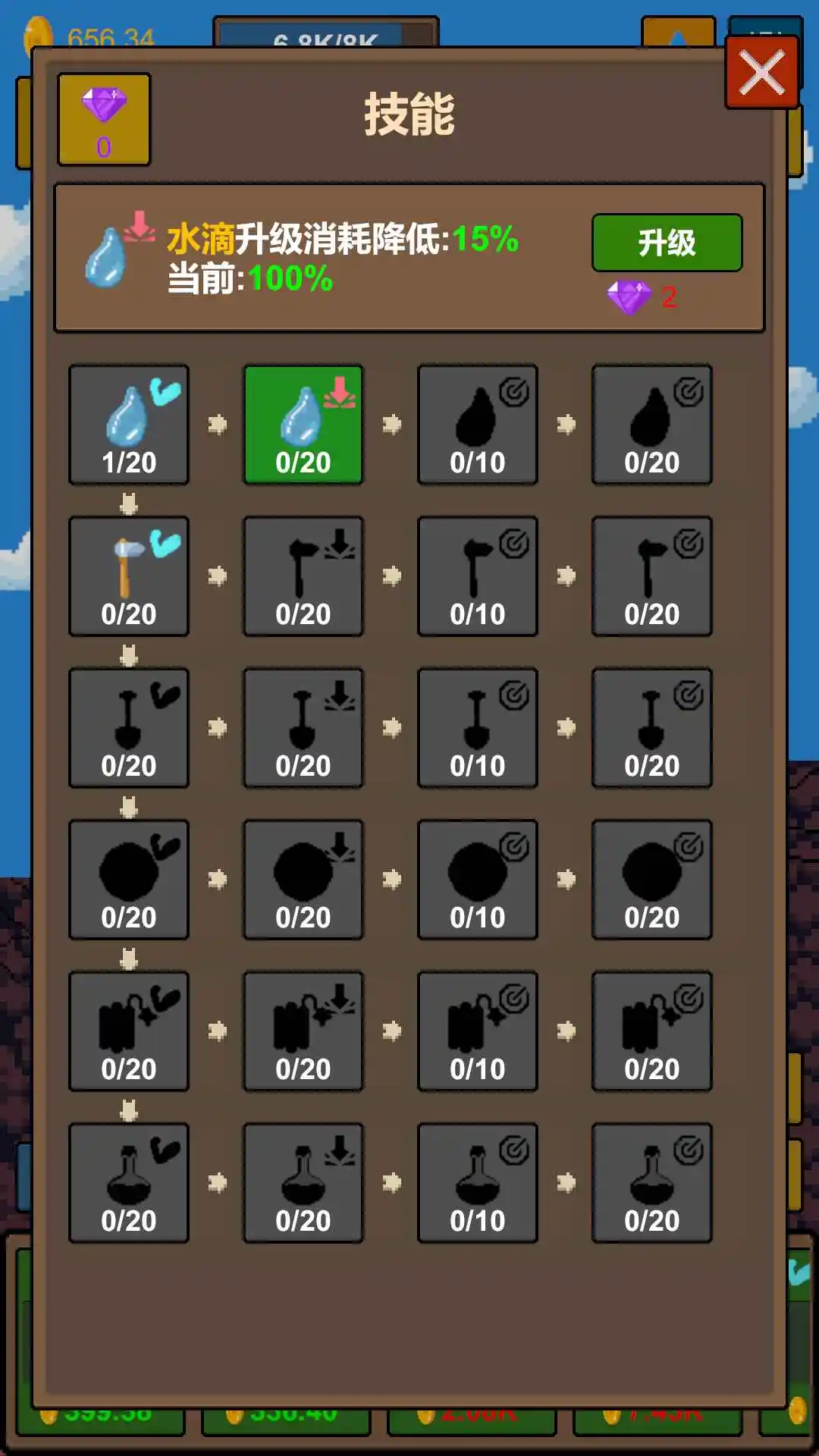The image size is (819, 1456).
Task: Select the rightmost TNT skill at 0/20
Action: click(651, 1031)
